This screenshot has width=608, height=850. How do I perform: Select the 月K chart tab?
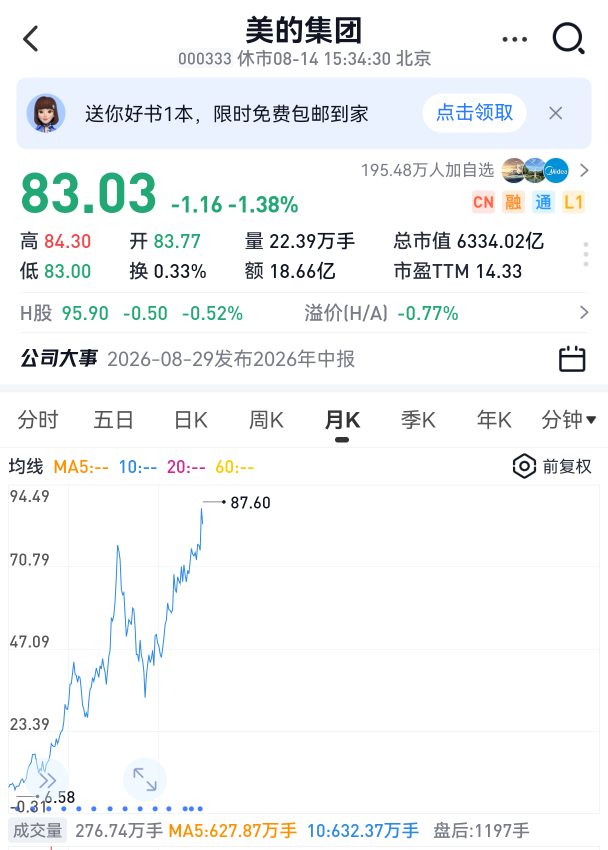tap(342, 420)
